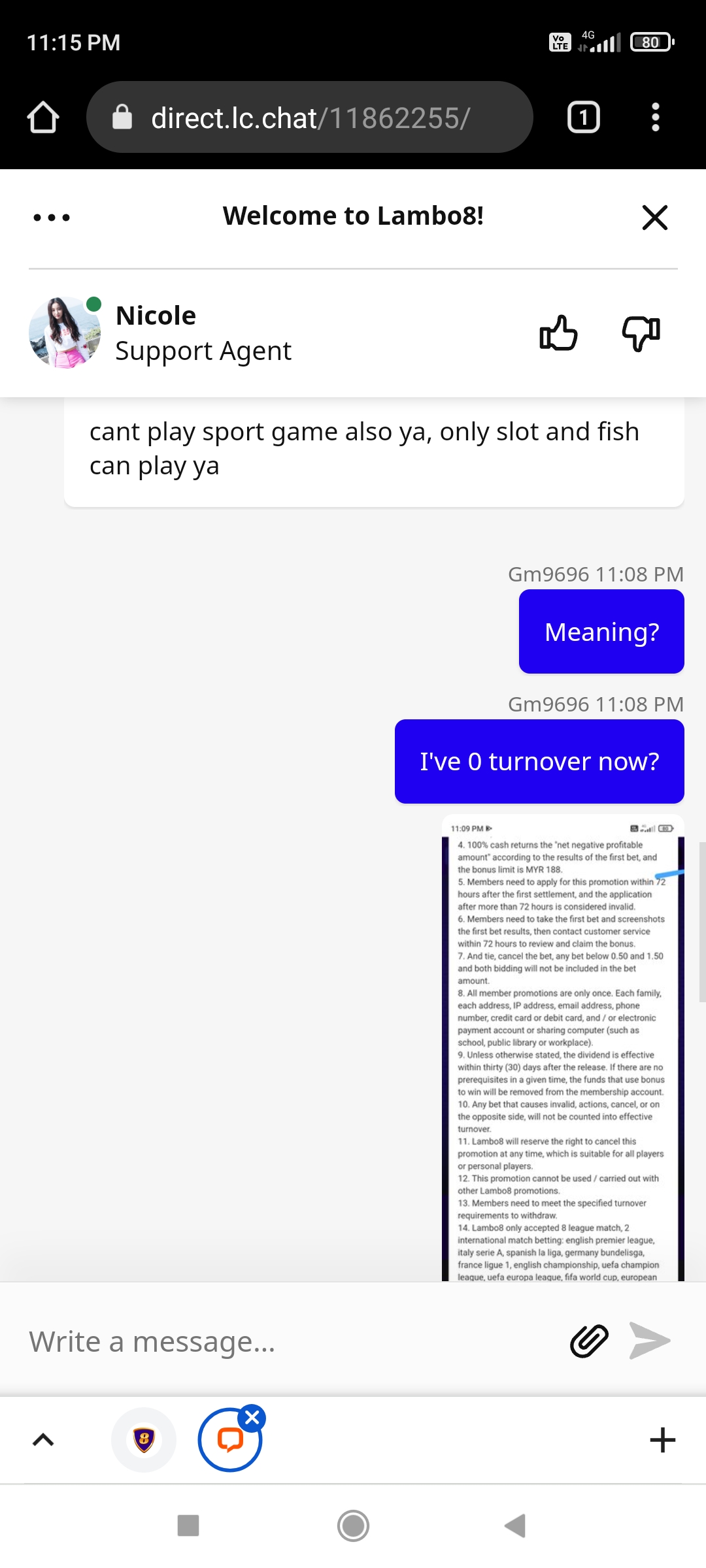706x1568 pixels.
Task: Send the message with arrow icon
Action: [650, 1341]
